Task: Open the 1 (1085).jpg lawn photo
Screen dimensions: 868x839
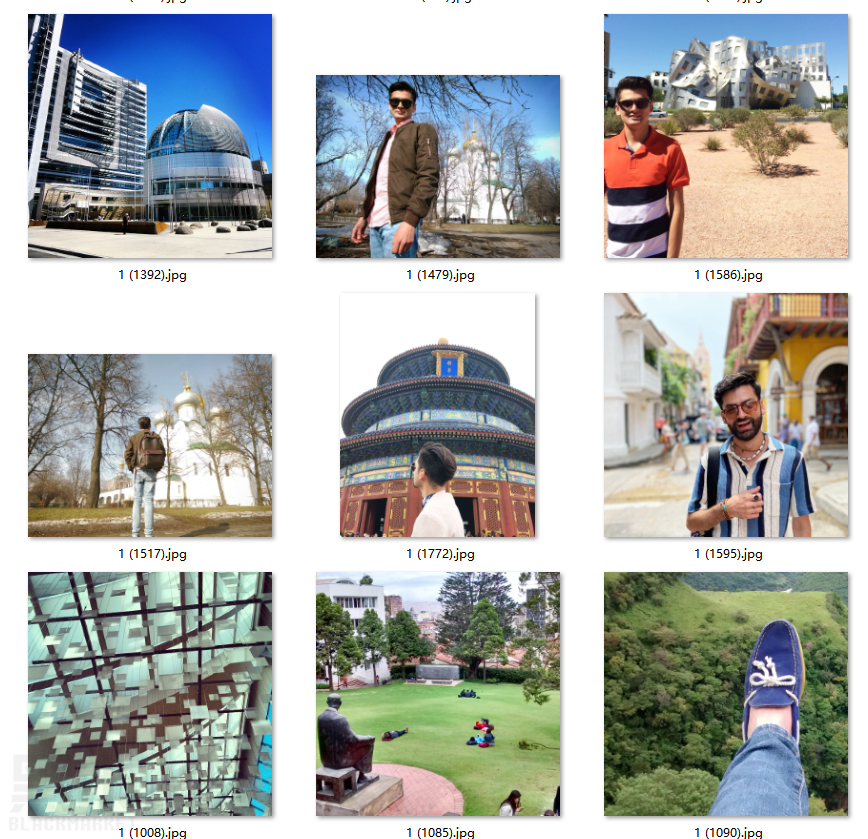Action: (x=438, y=694)
